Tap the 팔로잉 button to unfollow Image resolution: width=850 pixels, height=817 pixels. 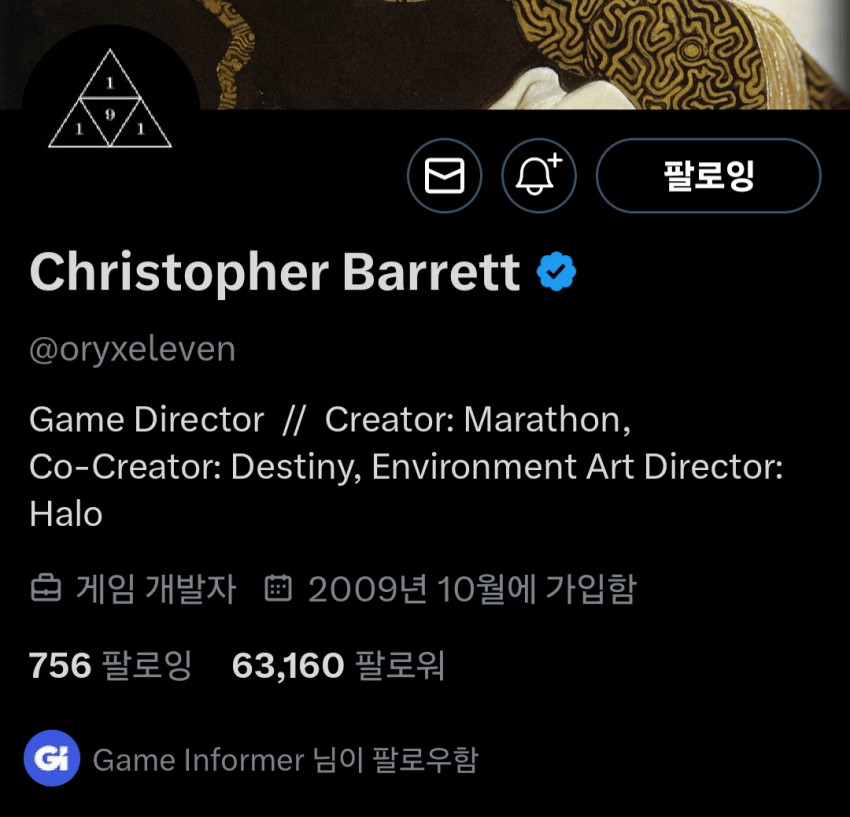(708, 177)
